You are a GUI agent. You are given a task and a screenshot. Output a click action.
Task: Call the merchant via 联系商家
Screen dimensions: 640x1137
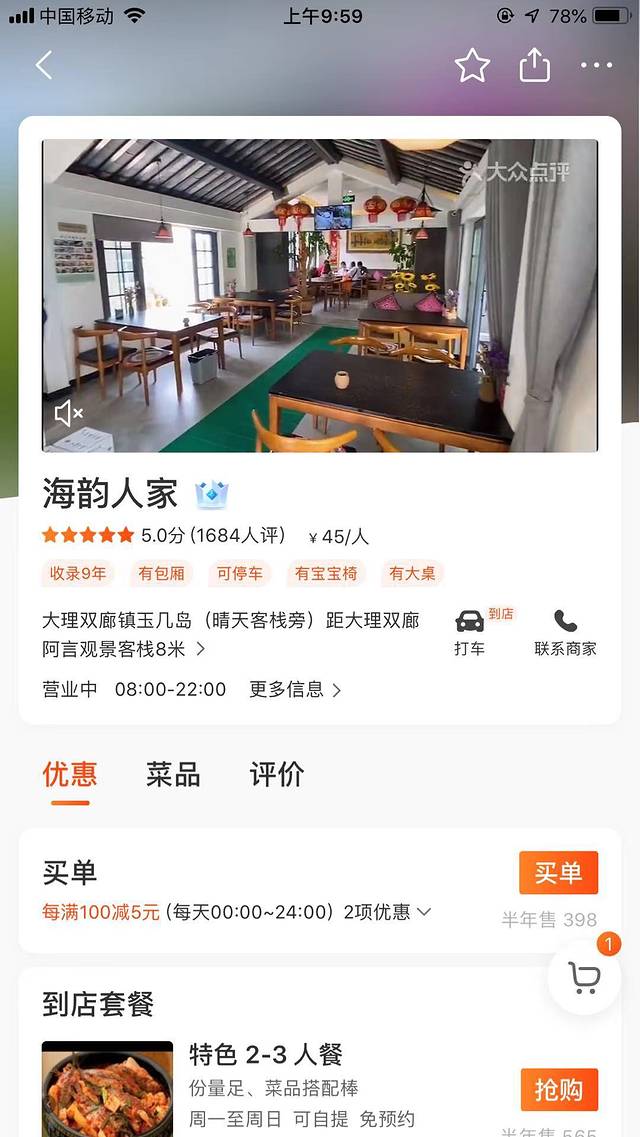click(x=565, y=633)
